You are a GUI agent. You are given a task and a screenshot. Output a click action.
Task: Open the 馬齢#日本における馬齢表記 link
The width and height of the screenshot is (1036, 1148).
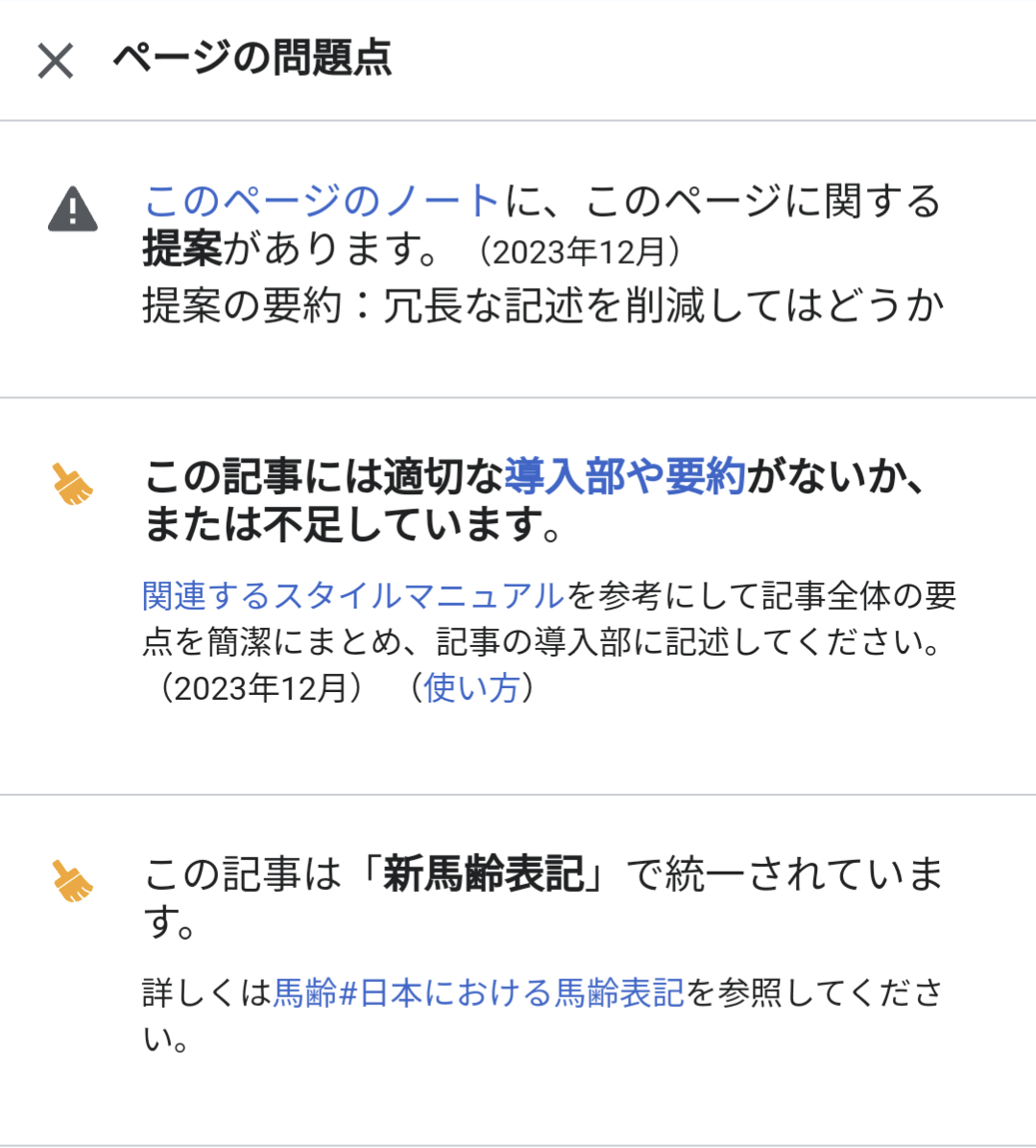pos(478,993)
